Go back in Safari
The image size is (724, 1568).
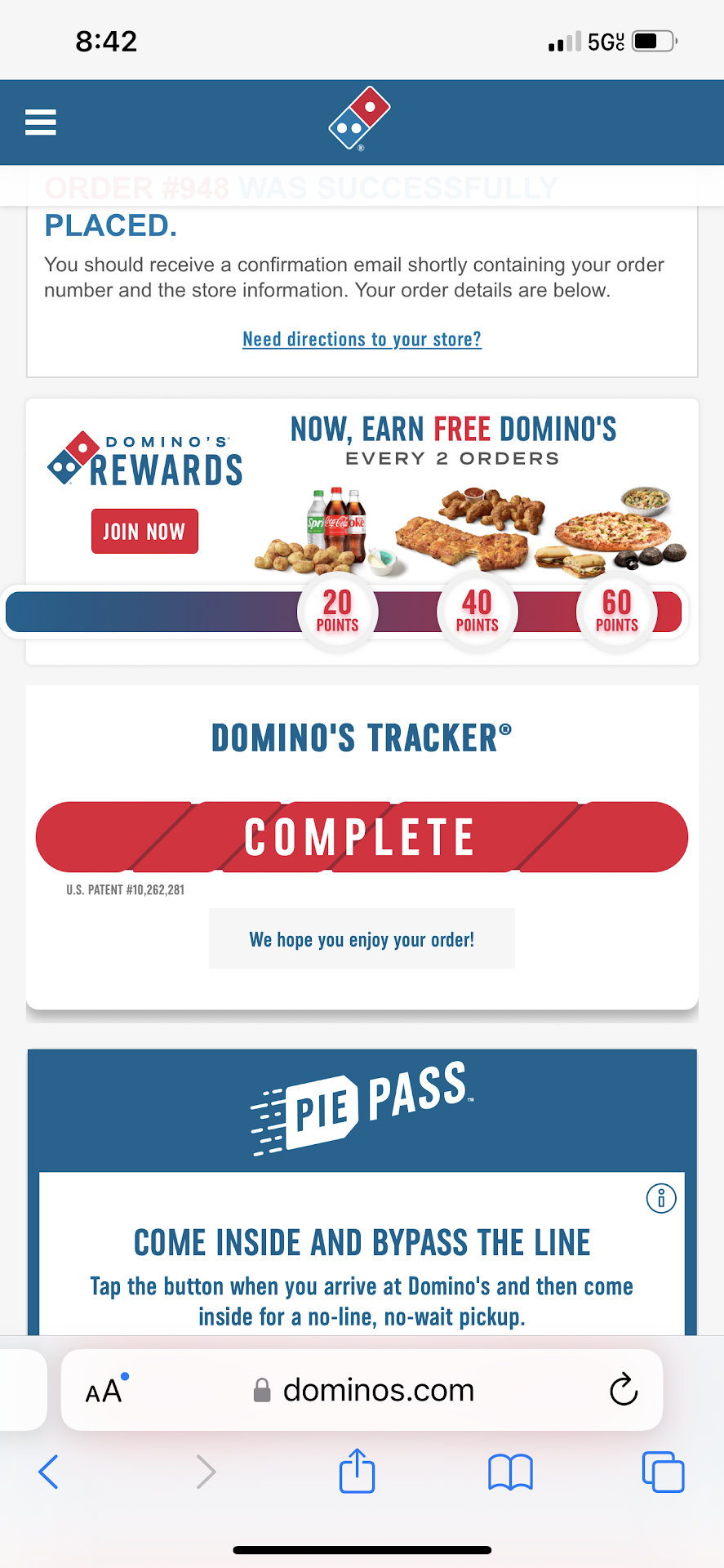pyautogui.click(x=49, y=1472)
